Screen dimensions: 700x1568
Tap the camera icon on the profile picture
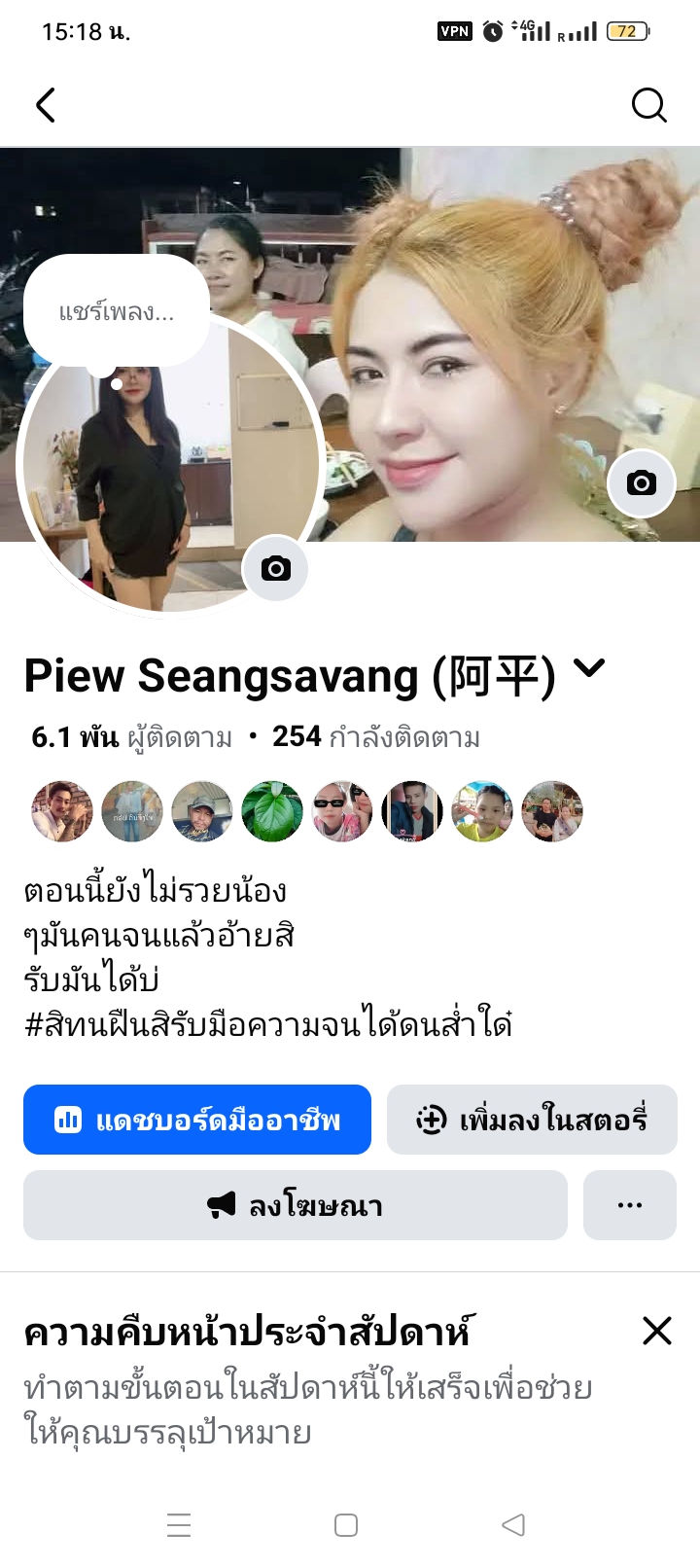click(x=275, y=568)
